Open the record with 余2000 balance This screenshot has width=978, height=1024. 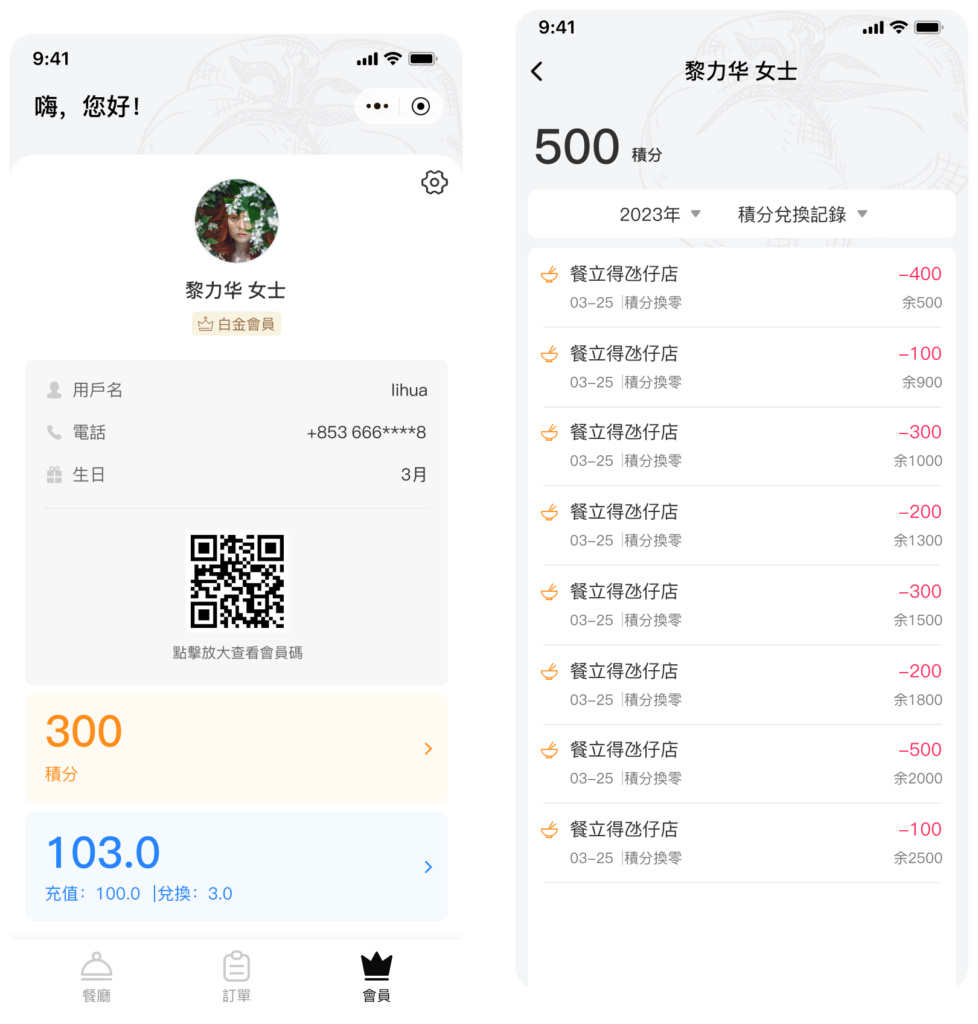[x=742, y=763]
